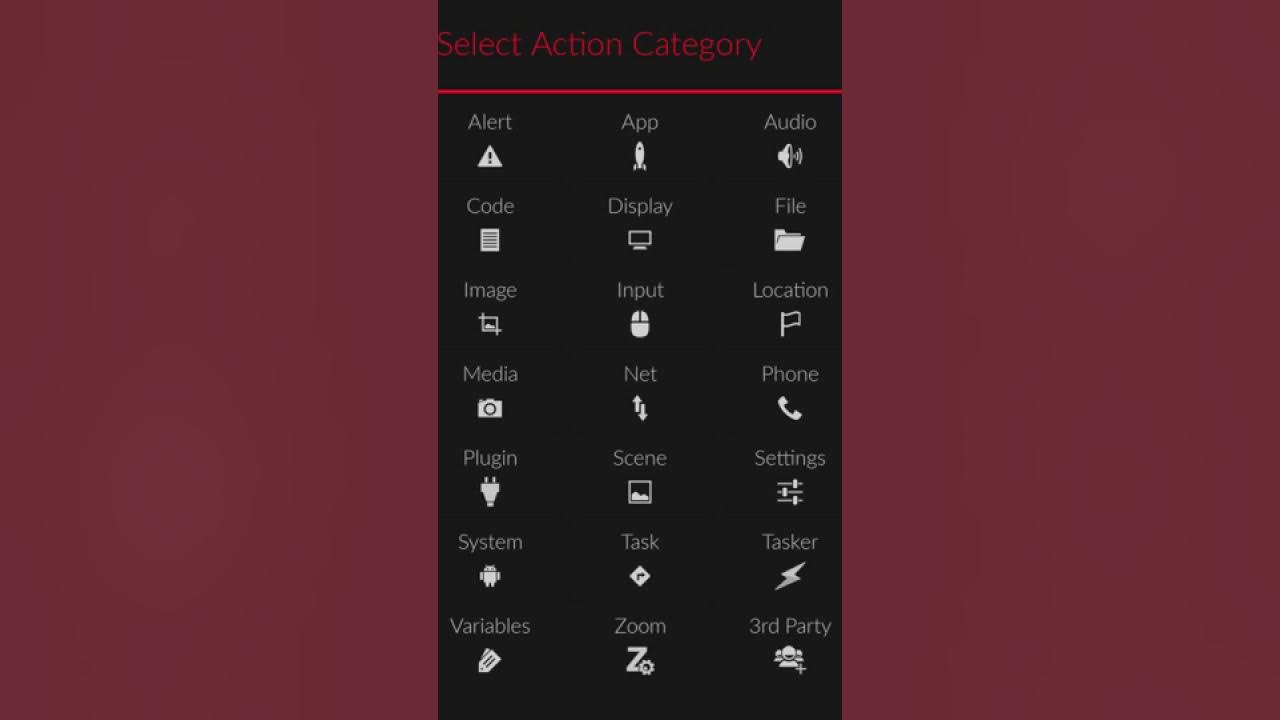Select the Alert action category
Viewport: 1280px width, 720px height.
point(490,141)
